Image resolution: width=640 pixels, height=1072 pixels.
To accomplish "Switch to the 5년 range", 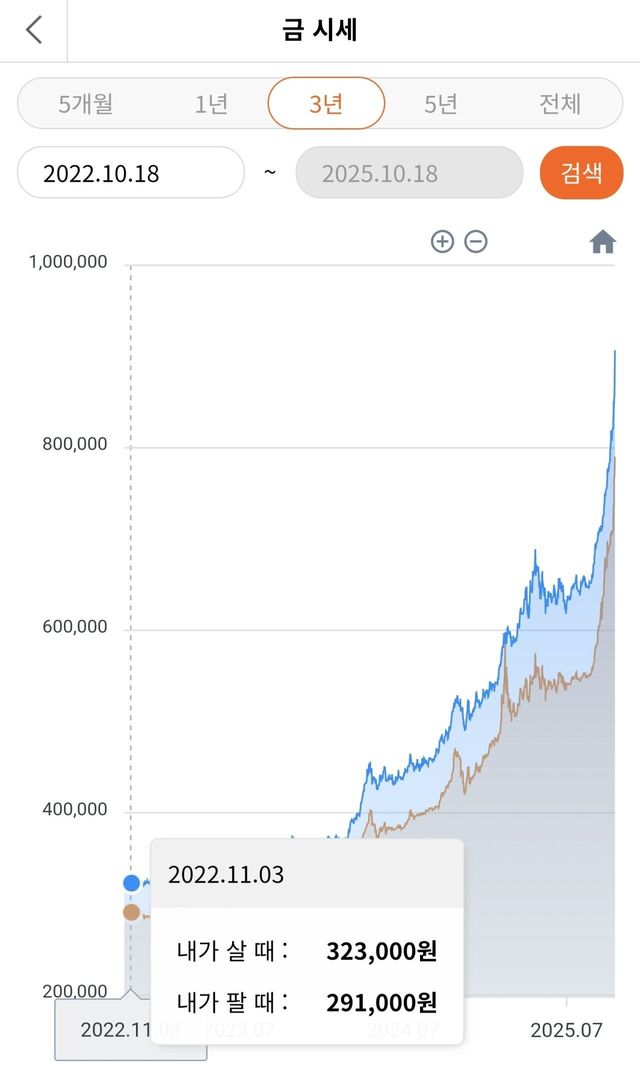I will 441,104.
